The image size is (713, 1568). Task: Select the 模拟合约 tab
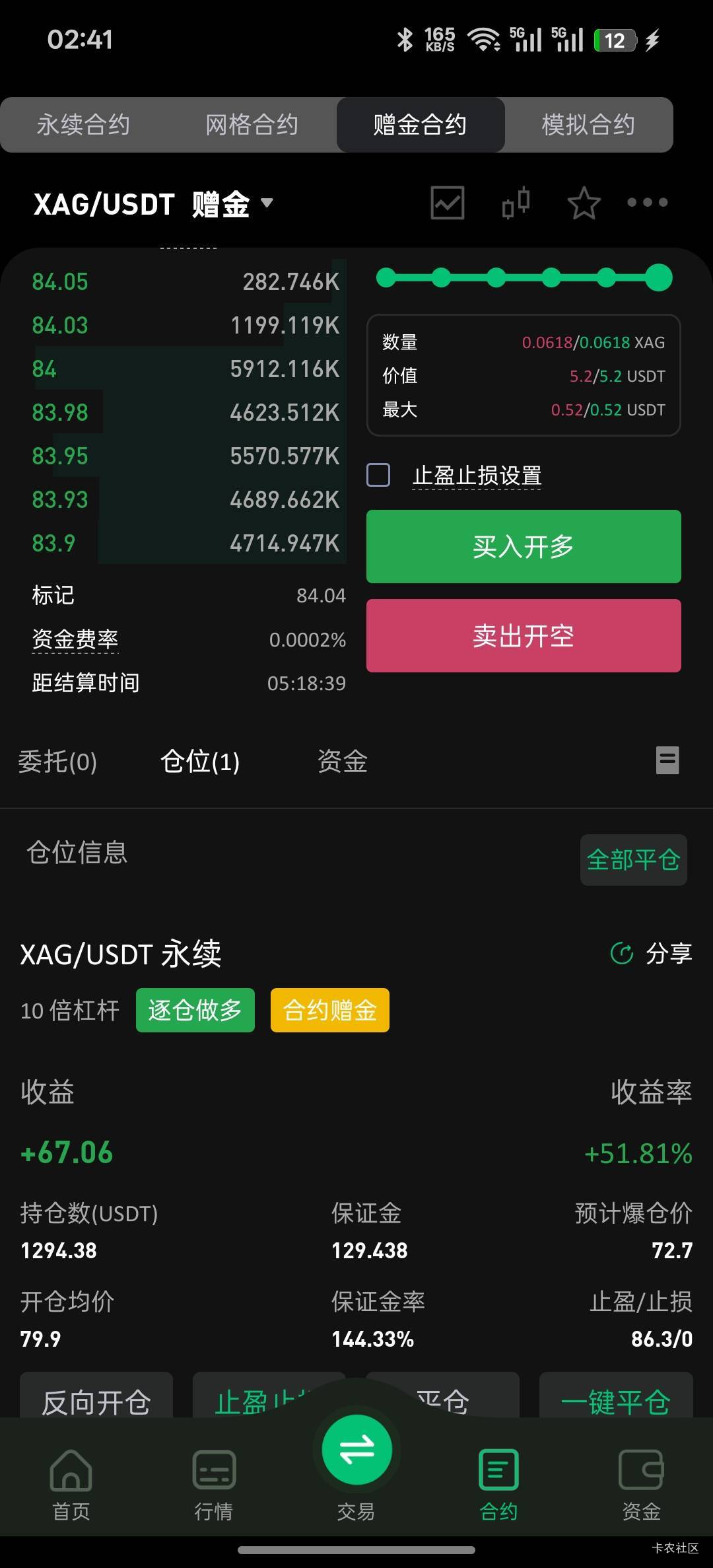pyautogui.click(x=588, y=125)
